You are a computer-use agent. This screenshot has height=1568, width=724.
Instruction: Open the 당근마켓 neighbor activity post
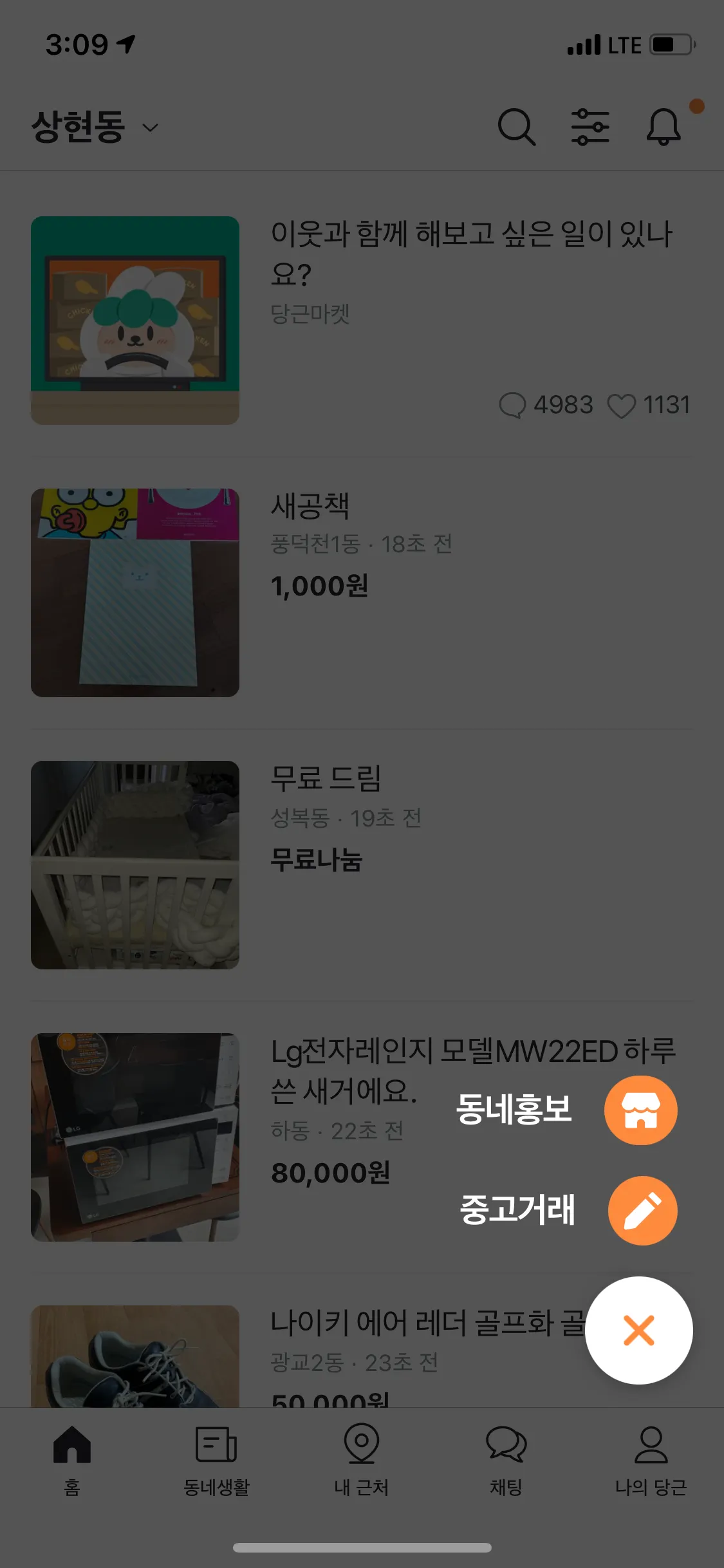(x=360, y=320)
